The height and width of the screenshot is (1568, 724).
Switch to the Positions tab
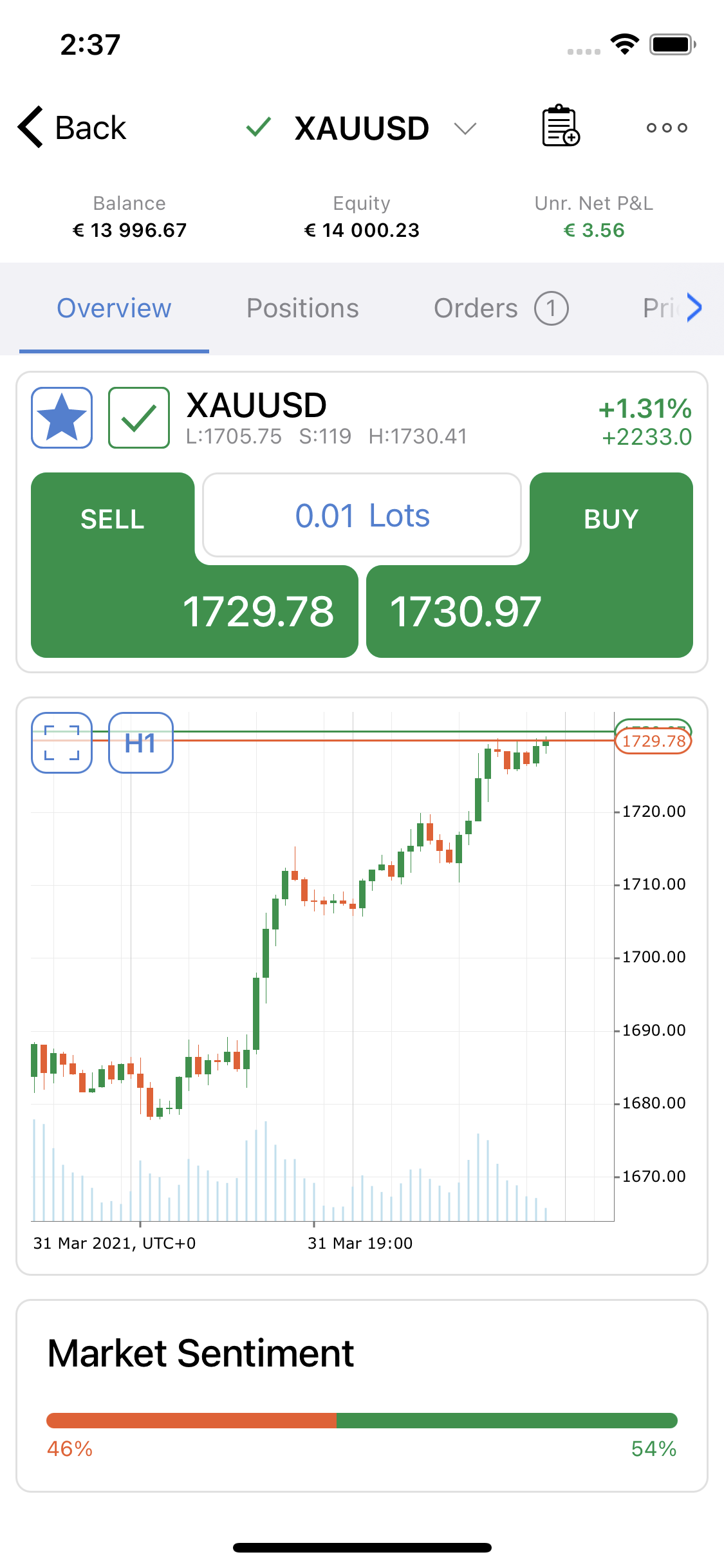pyautogui.click(x=302, y=308)
